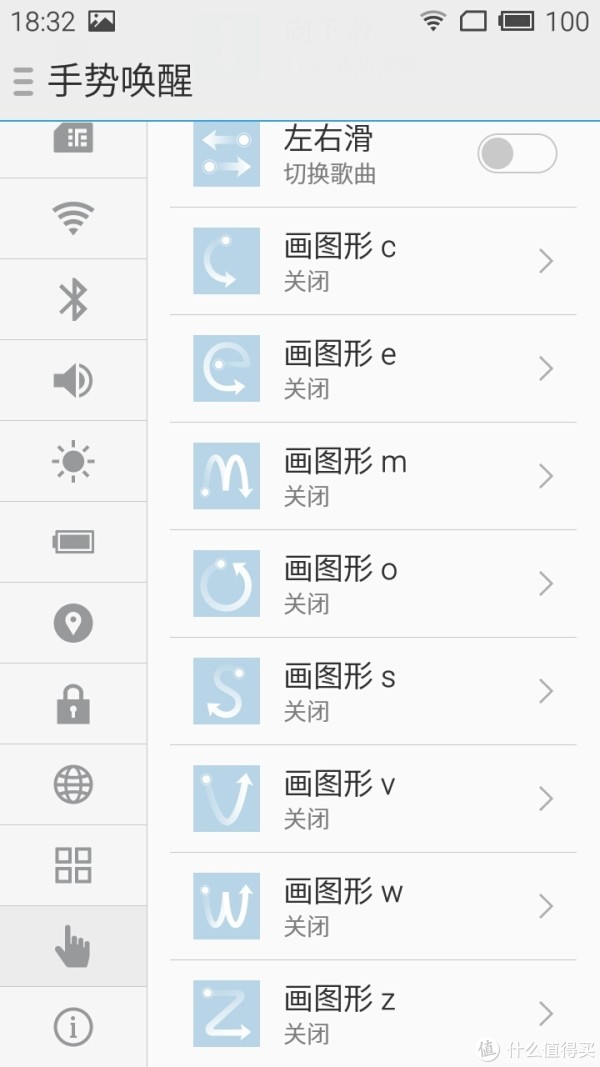The height and width of the screenshot is (1067, 600).
Task: Open the lock security settings icon
Action: click(73, 704)
